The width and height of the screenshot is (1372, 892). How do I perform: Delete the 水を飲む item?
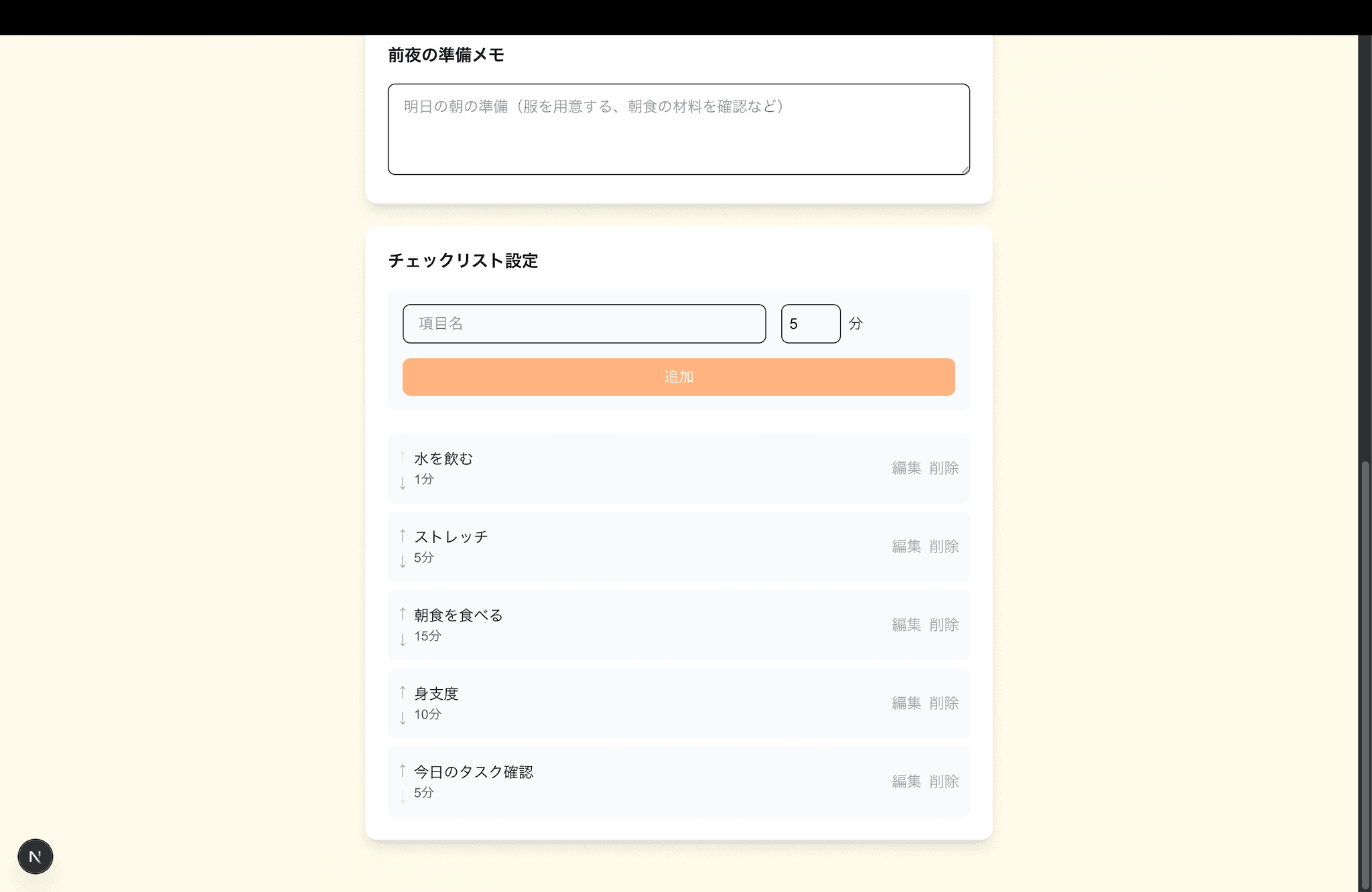(x=944, y=468)
